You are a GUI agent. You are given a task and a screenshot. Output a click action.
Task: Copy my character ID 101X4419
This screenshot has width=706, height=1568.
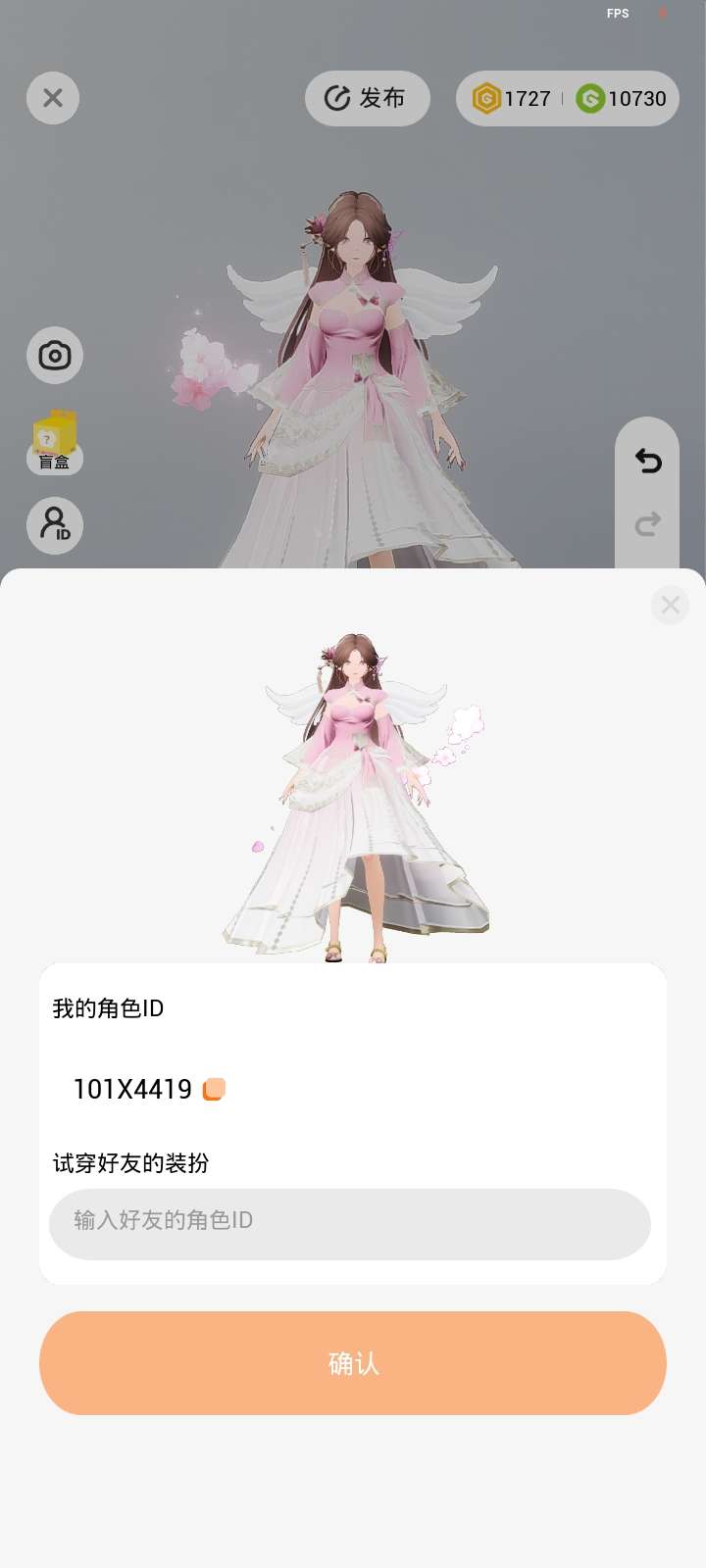click(x=214, y=1089)
